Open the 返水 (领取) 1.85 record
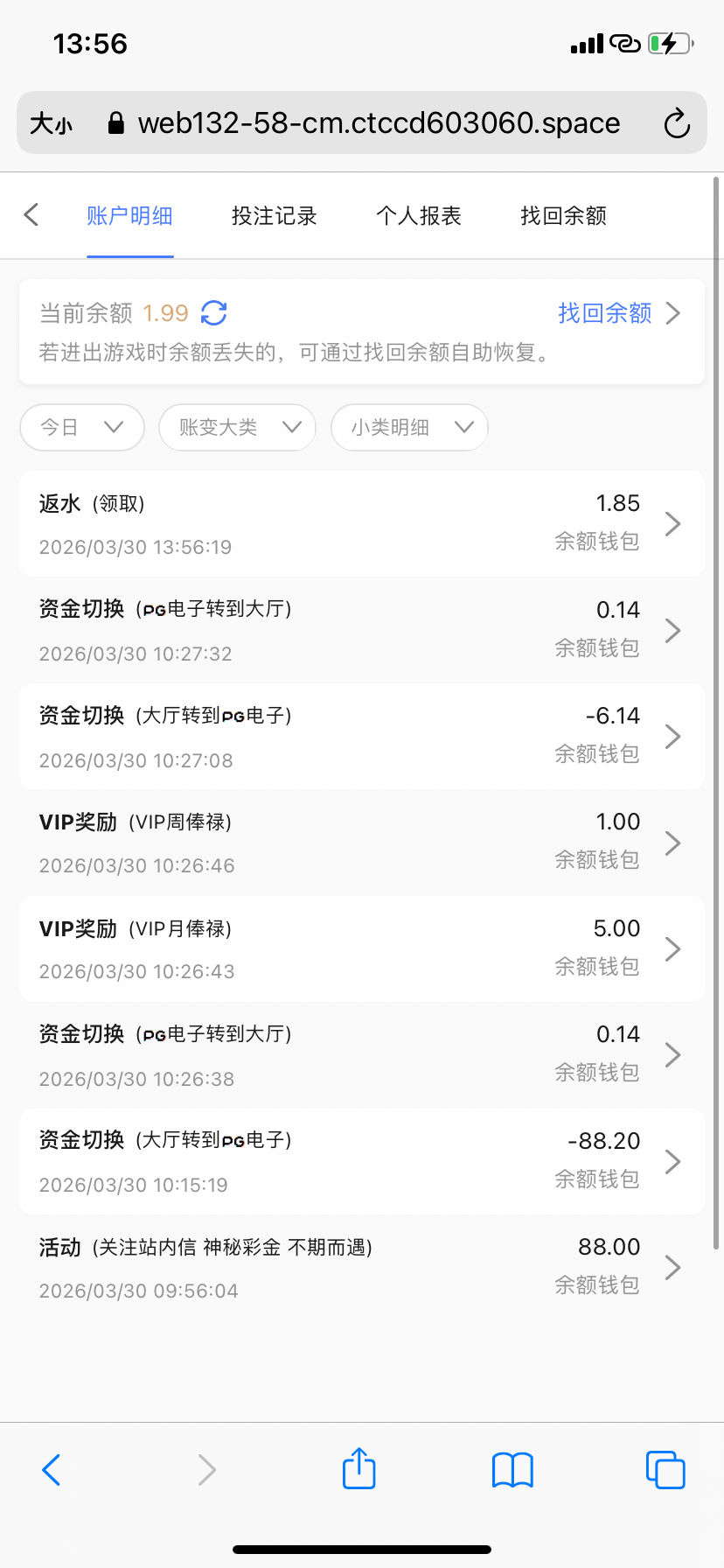This screenshot has width=724, height=1568. coord(362,524)
